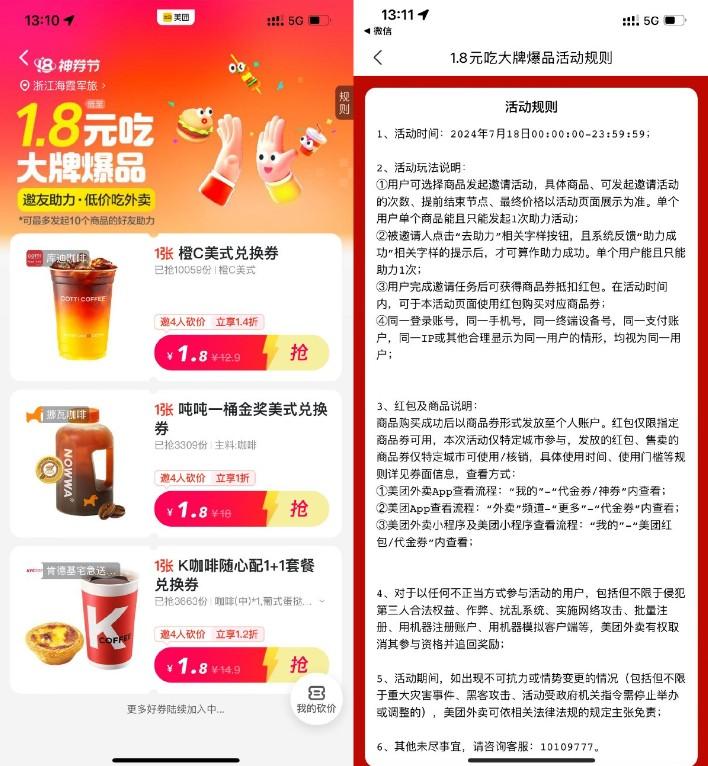Change the 浙江海霞军旅 location
Screen dimensions: 708x766
64,86
